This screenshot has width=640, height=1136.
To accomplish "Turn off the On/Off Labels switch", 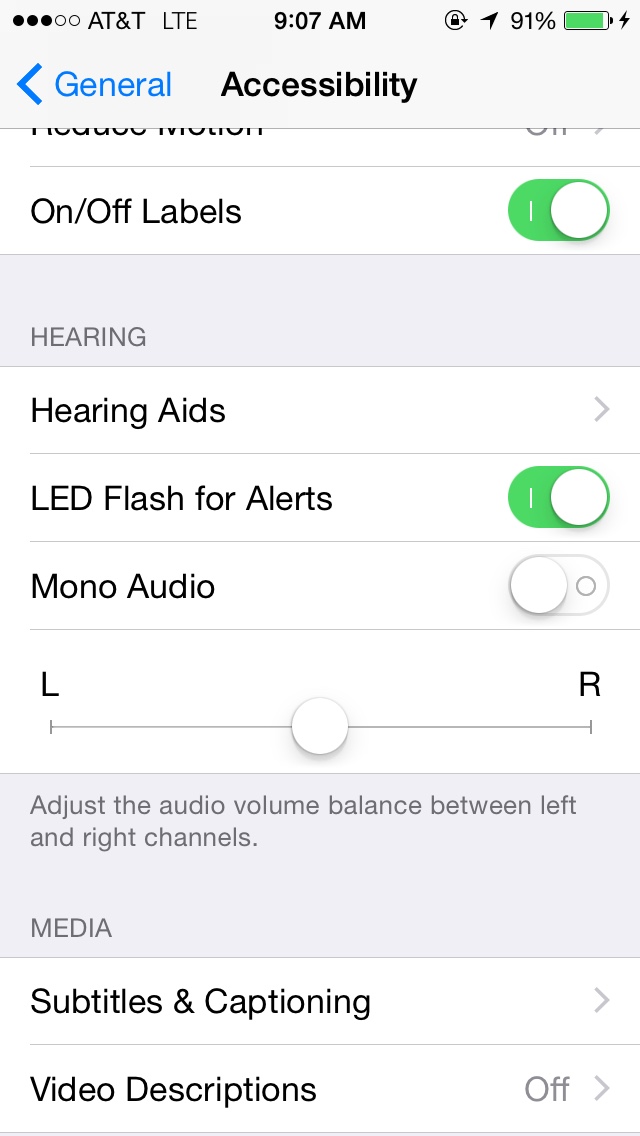I will pos(558,211).
